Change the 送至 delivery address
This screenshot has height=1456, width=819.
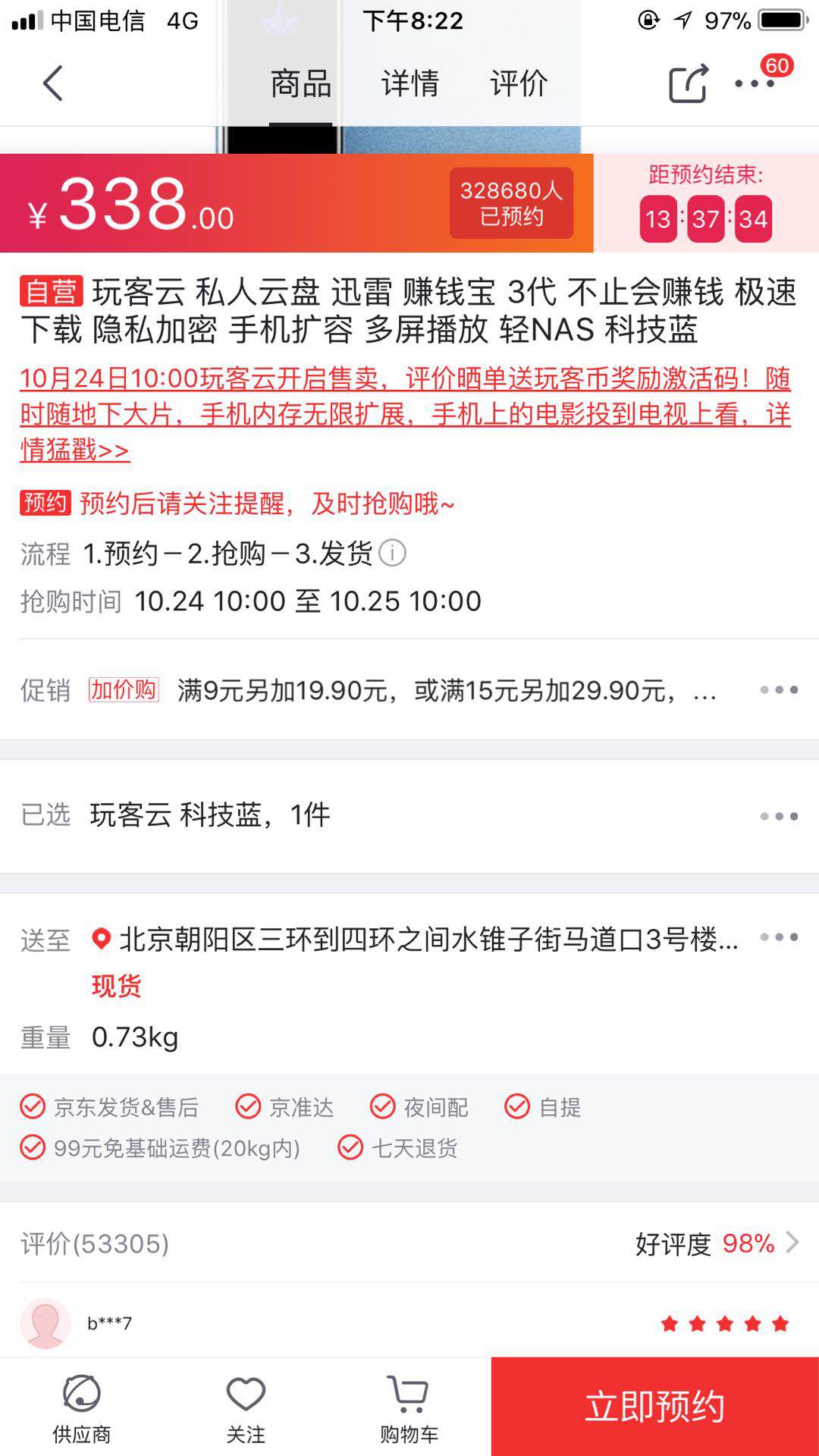(x=779, y=938)
